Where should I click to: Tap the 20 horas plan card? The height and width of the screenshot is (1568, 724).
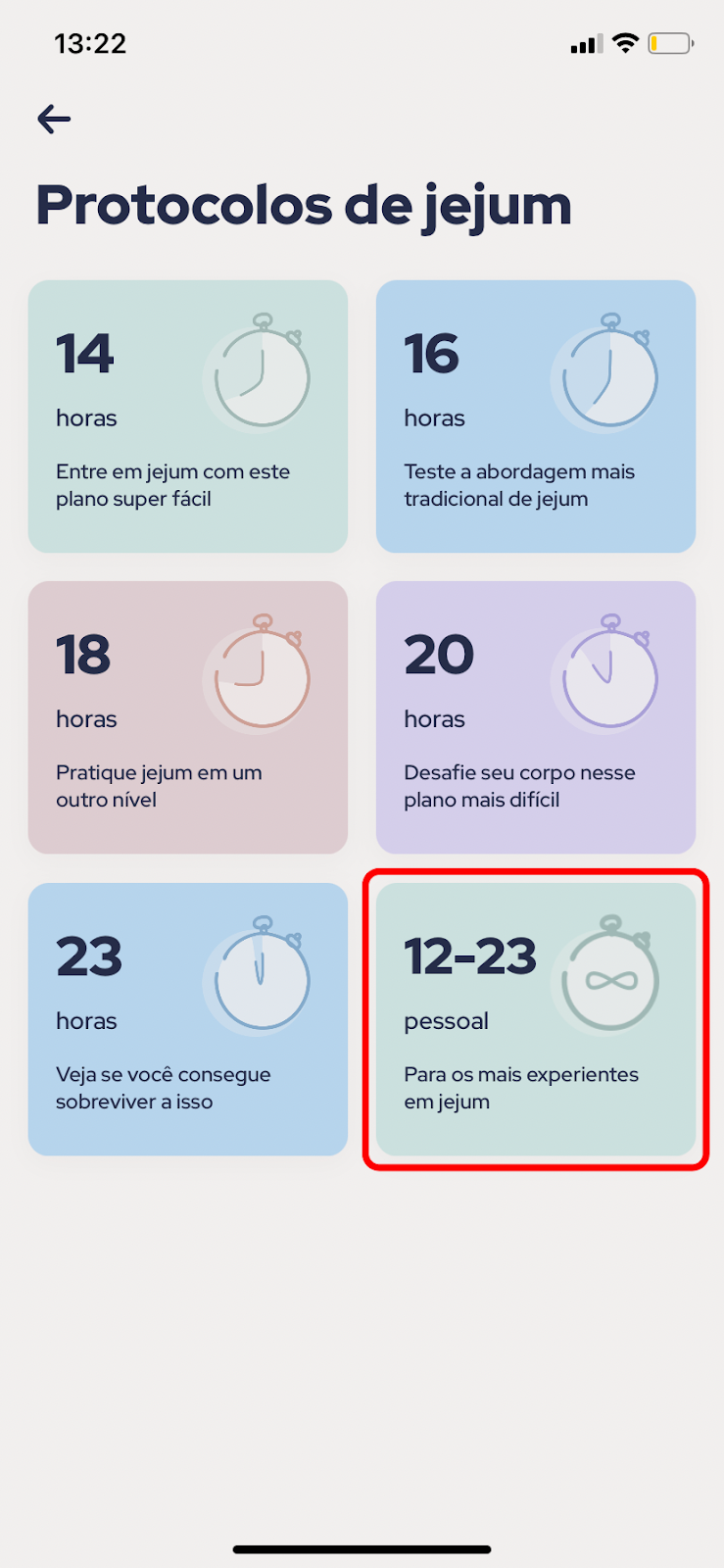pos(536,717)
